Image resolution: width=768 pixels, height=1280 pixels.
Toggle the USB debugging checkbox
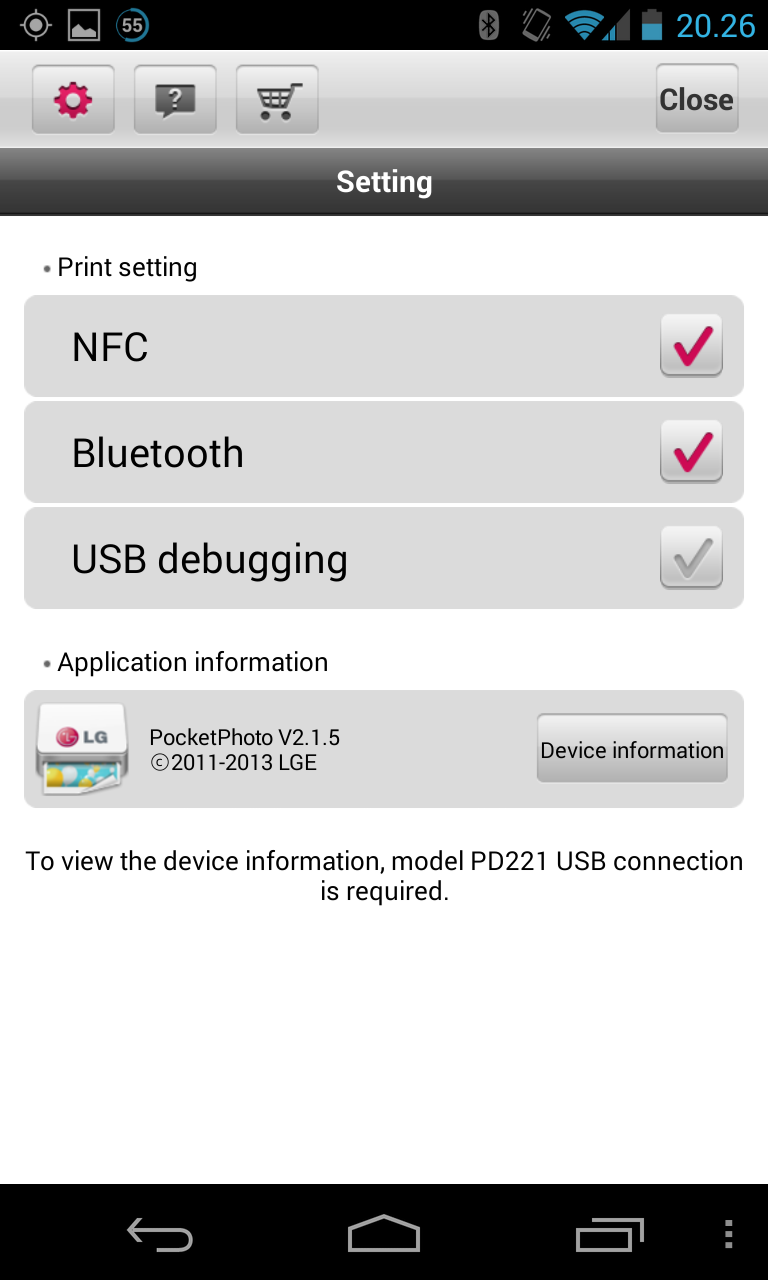coord(691,558)
